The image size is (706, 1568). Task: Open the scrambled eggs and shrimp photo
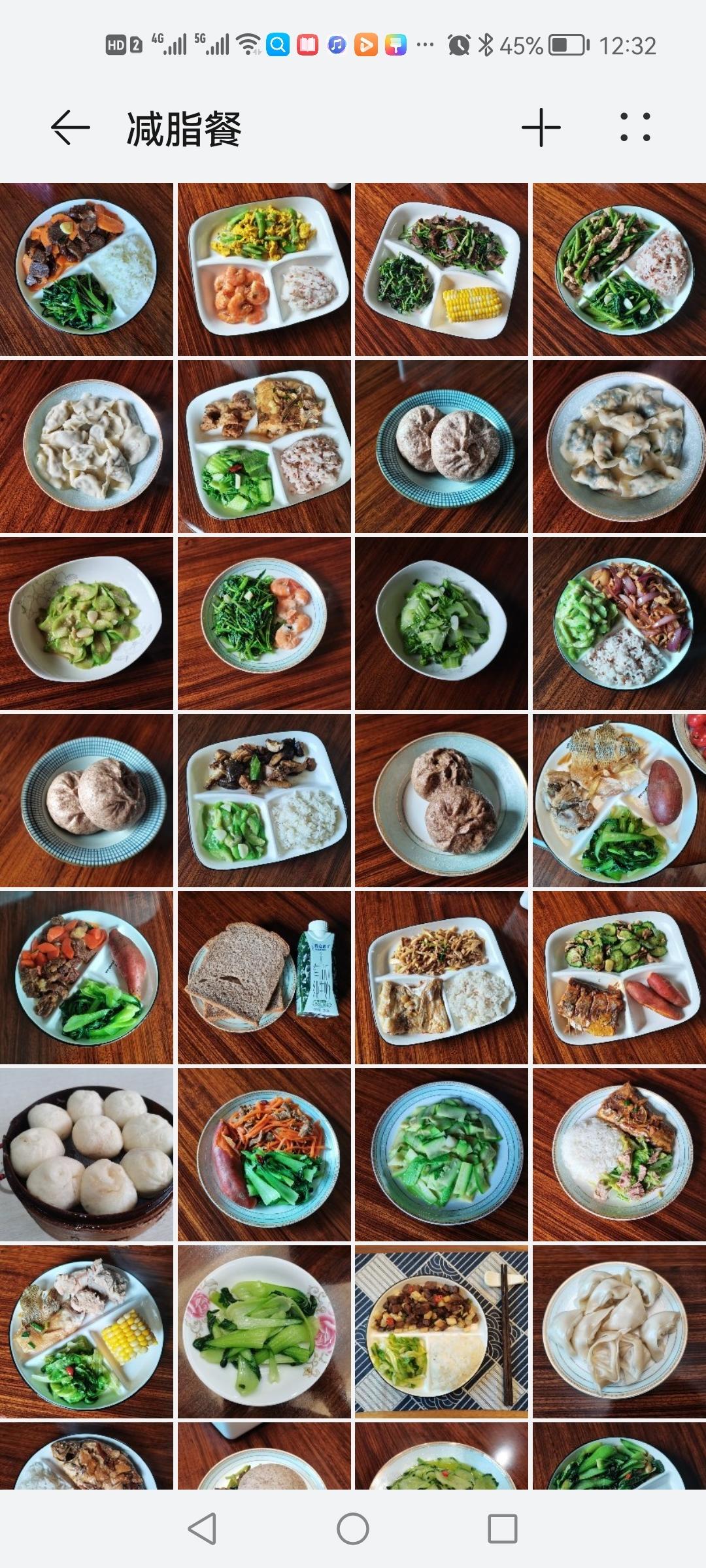(x=264, y=269)
